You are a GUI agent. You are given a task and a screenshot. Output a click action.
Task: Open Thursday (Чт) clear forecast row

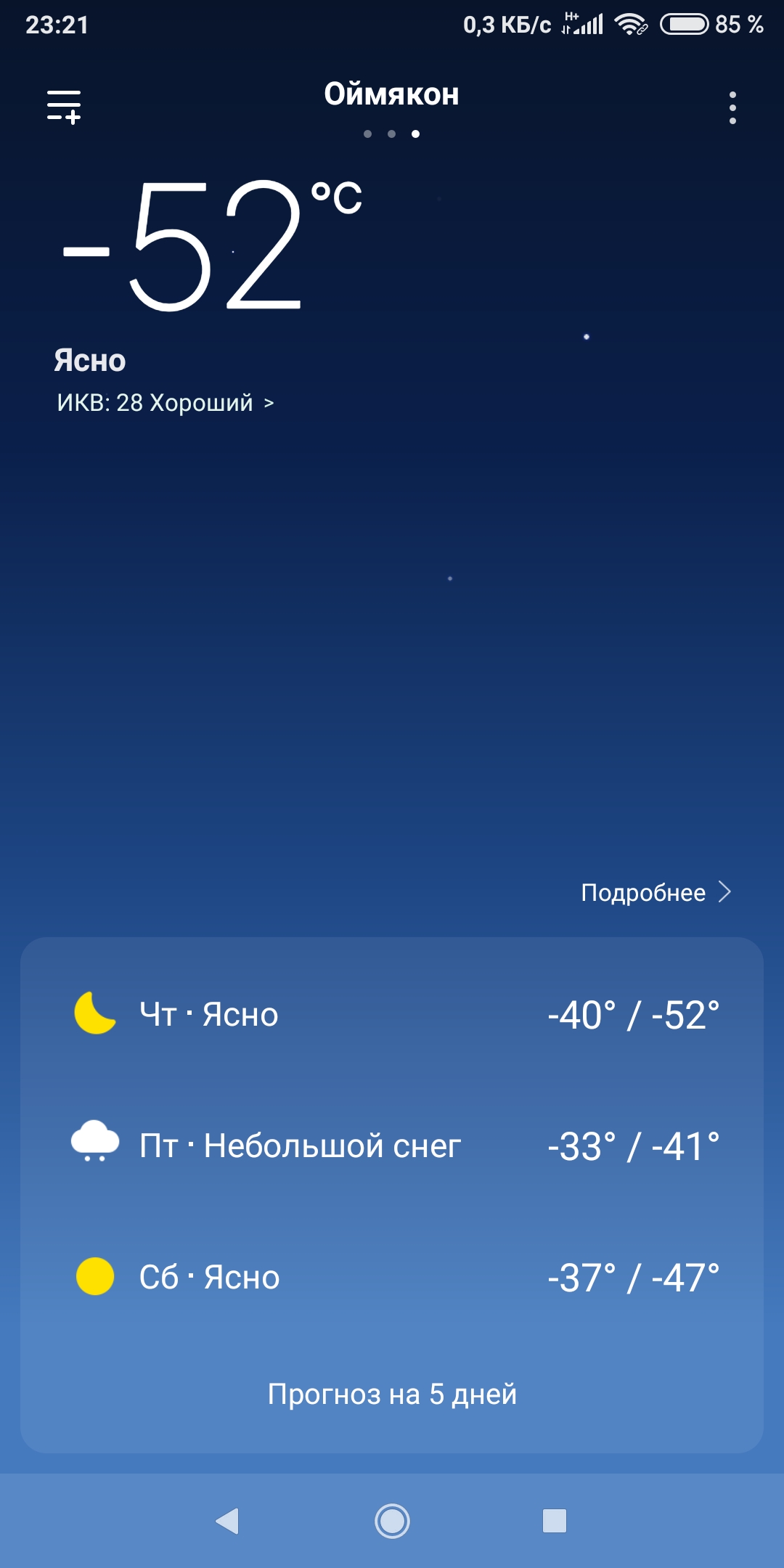pos(392,1014)
